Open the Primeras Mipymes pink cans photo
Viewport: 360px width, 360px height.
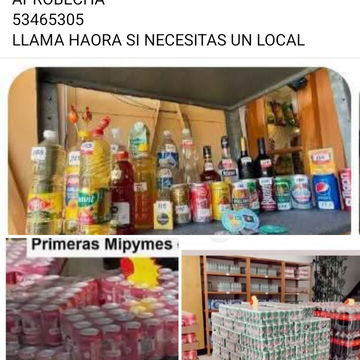pos(92,299)
